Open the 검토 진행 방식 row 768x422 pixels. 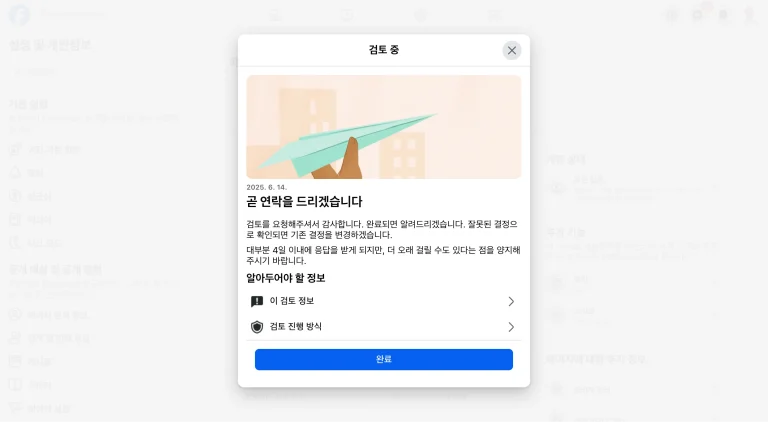click(383, 327)
